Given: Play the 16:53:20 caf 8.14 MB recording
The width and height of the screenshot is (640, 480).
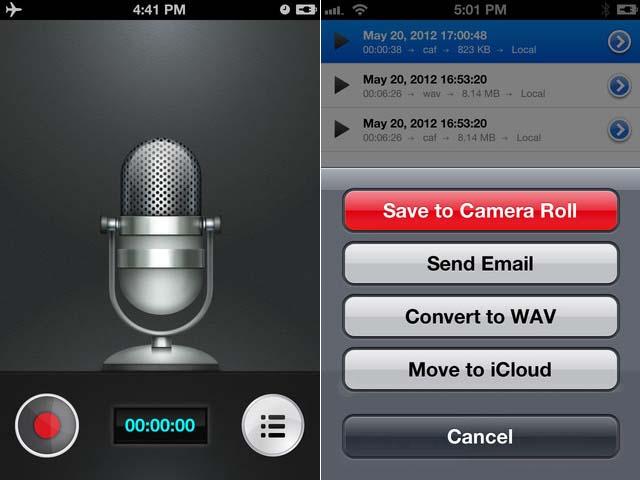Looking at the screenshot, I should click(342, 129).
